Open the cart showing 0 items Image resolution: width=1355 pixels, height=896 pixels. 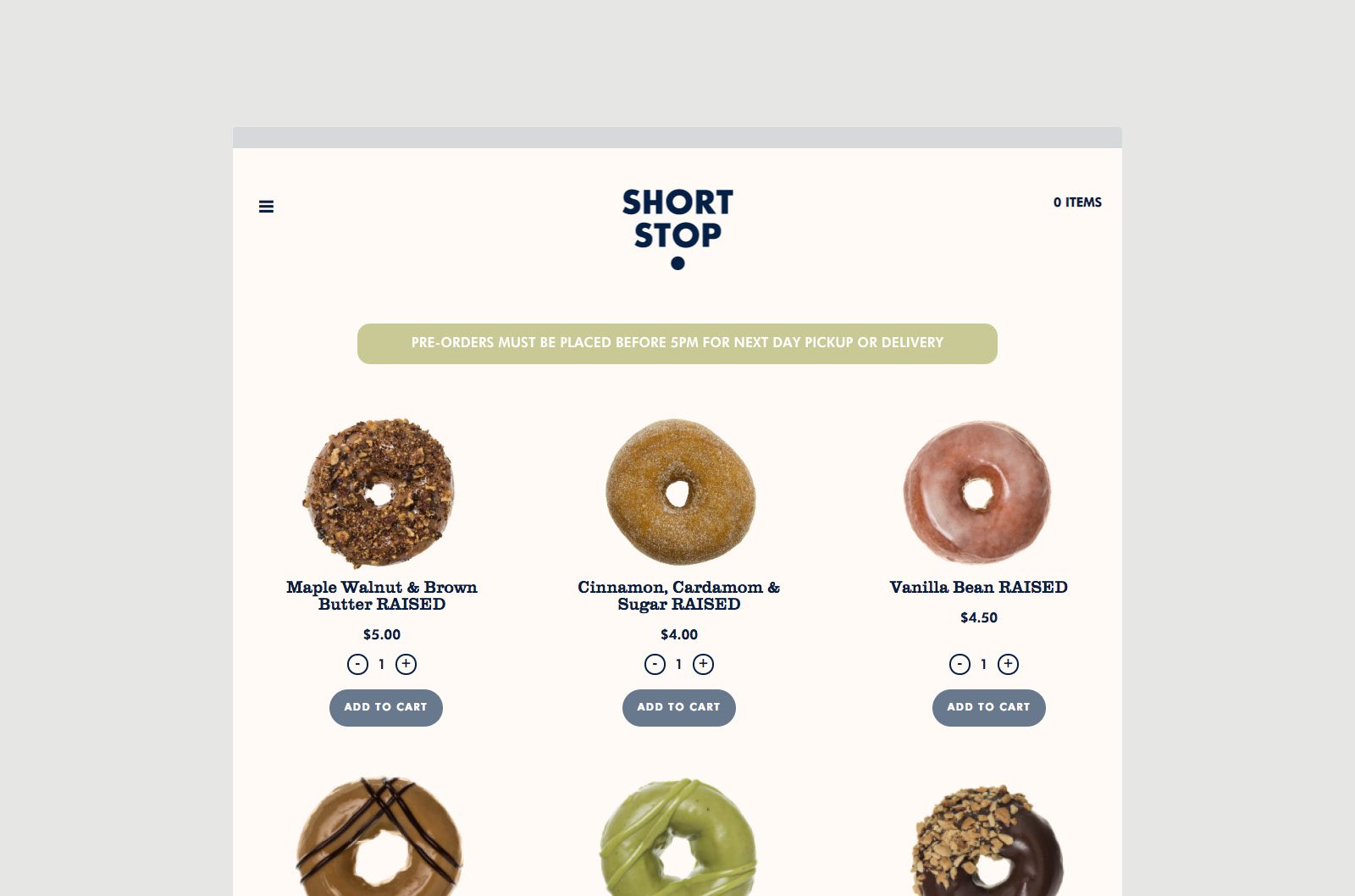1077,202
